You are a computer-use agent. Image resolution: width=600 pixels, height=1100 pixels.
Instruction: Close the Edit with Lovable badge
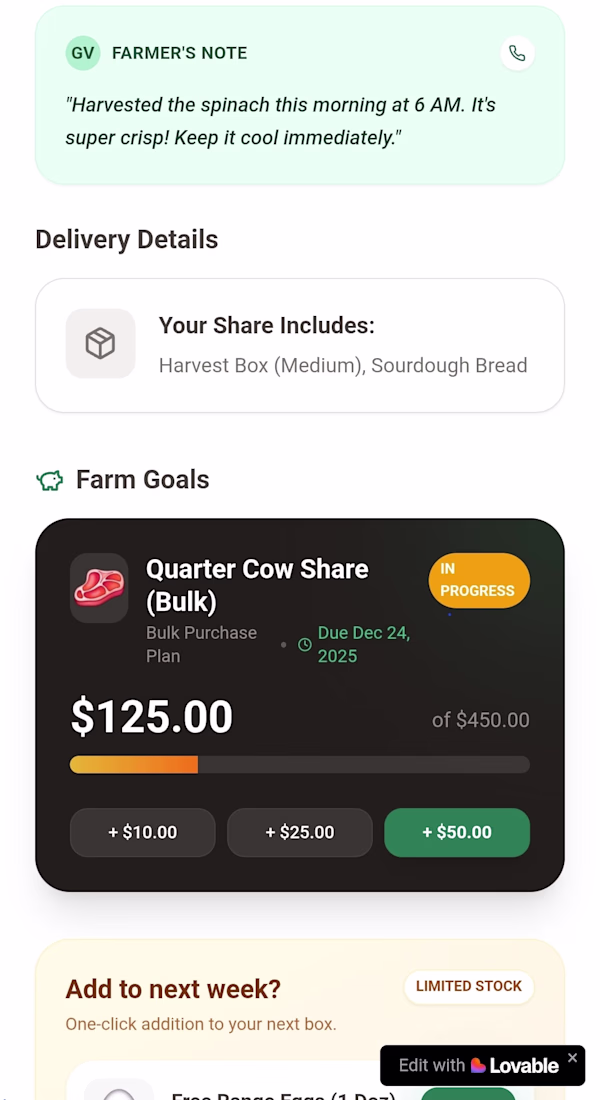(573, 1057)
